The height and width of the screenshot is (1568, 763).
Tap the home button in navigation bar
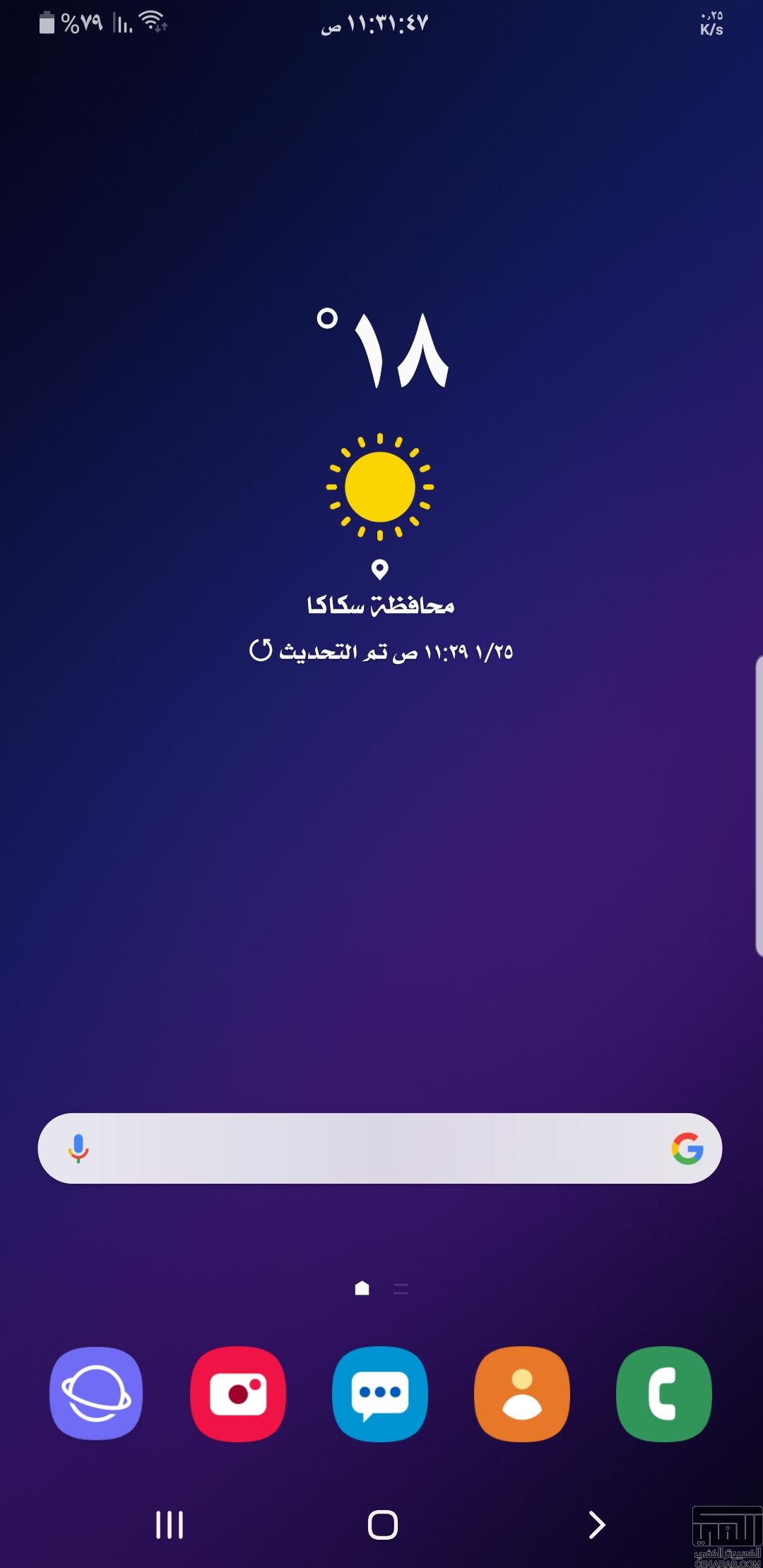(383, 1525)
